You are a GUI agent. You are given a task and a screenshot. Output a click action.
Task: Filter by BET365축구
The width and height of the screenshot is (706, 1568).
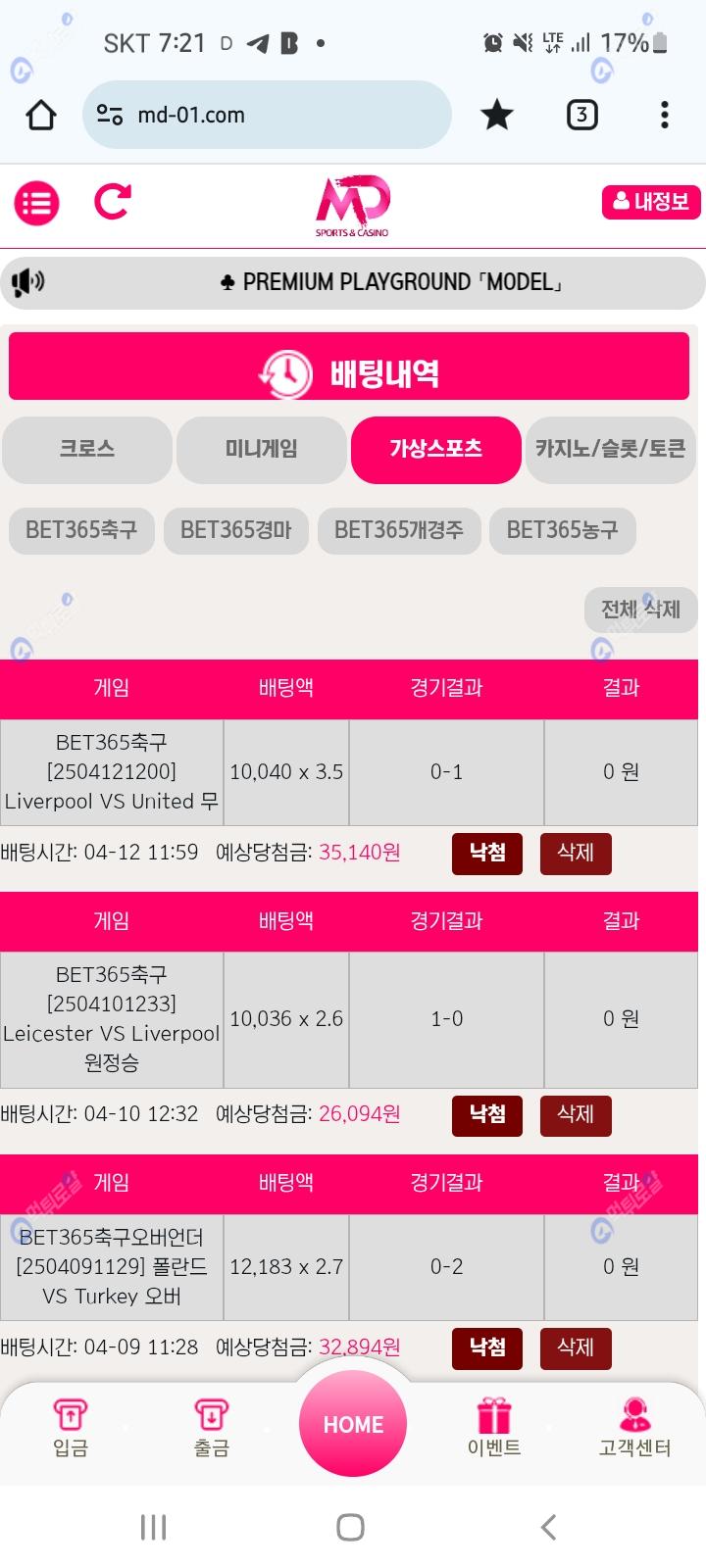pos(81,530)
